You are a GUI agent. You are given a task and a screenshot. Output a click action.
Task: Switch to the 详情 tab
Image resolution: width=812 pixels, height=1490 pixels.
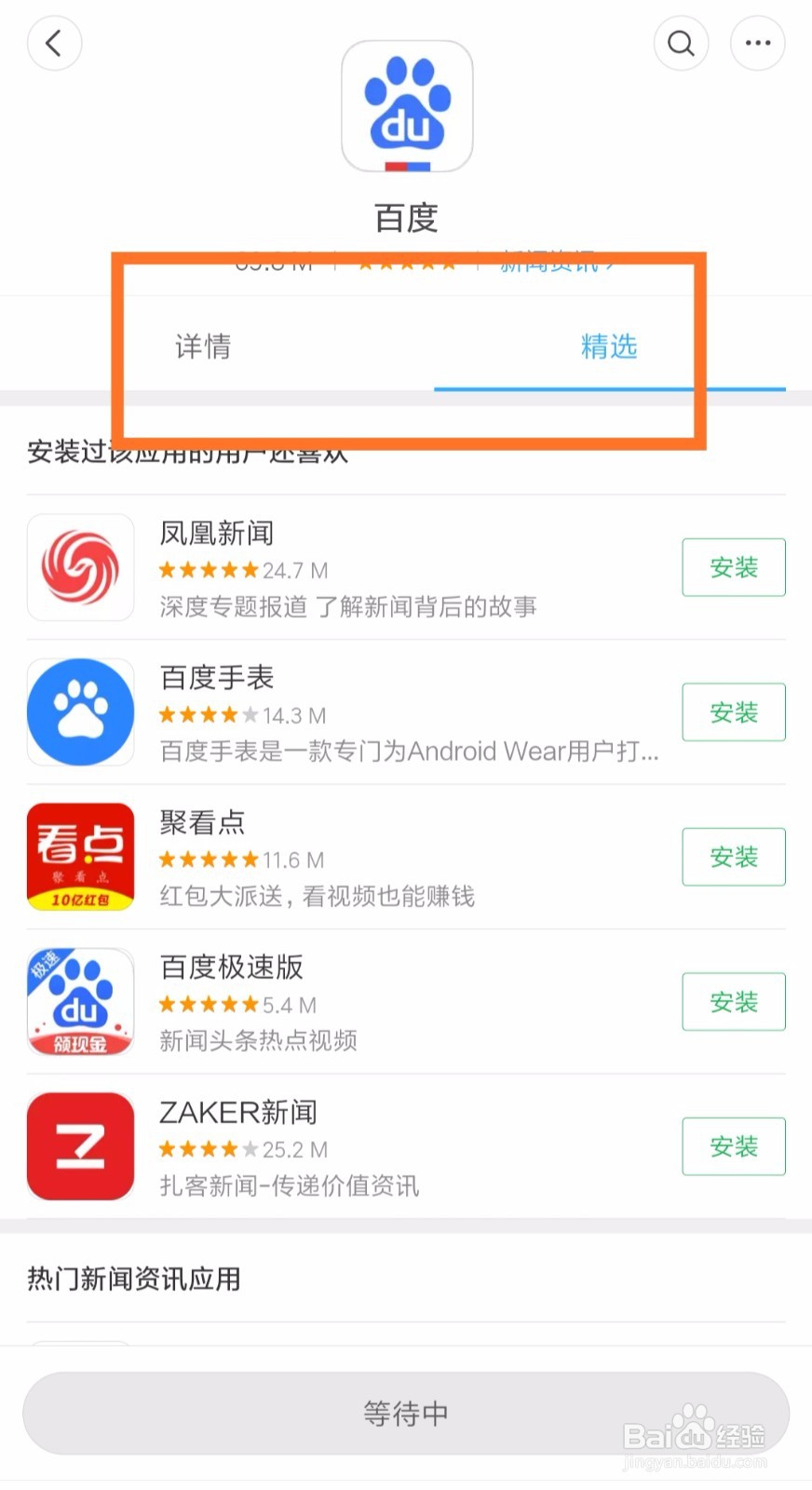[x=203, y=346]
